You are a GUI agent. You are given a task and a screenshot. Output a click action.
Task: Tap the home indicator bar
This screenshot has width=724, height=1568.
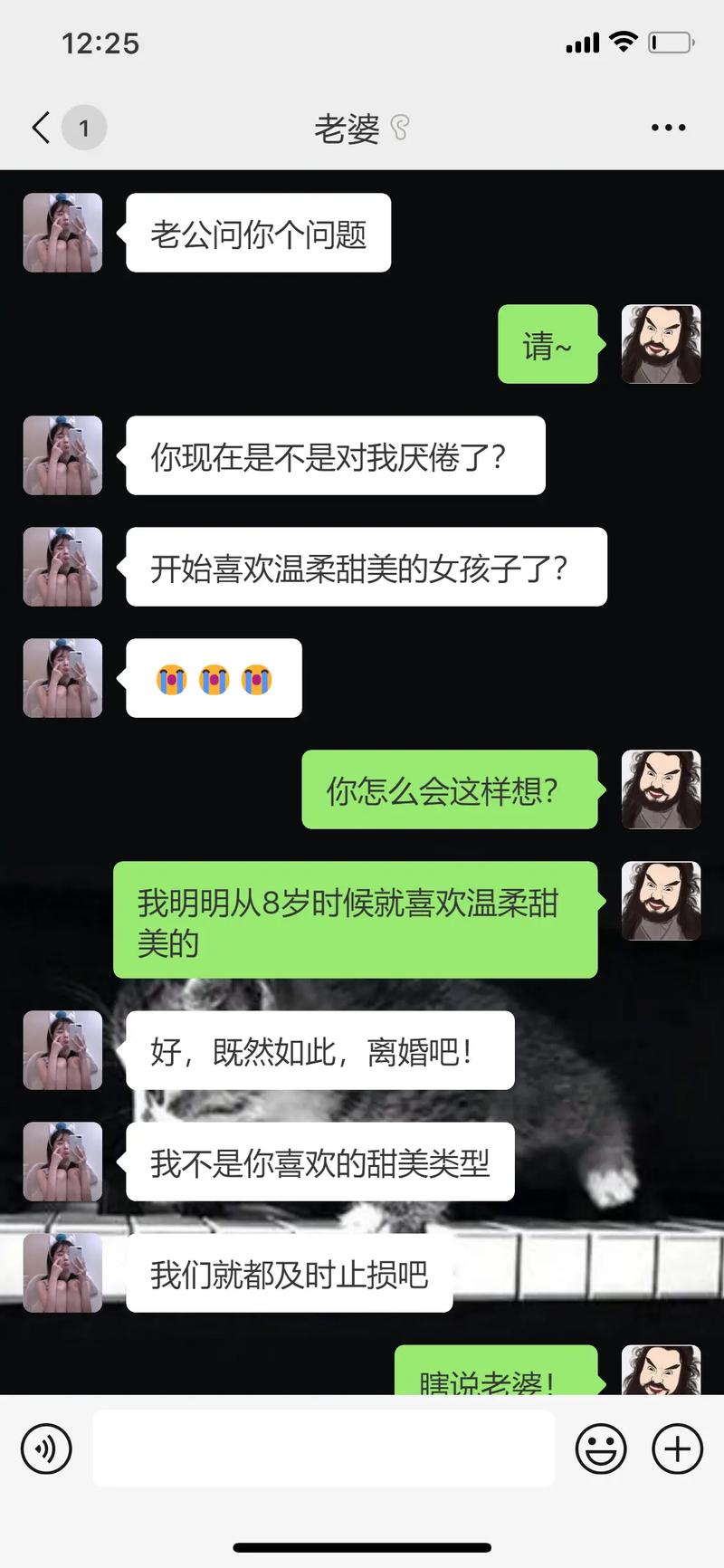(x=362, y=1544)
